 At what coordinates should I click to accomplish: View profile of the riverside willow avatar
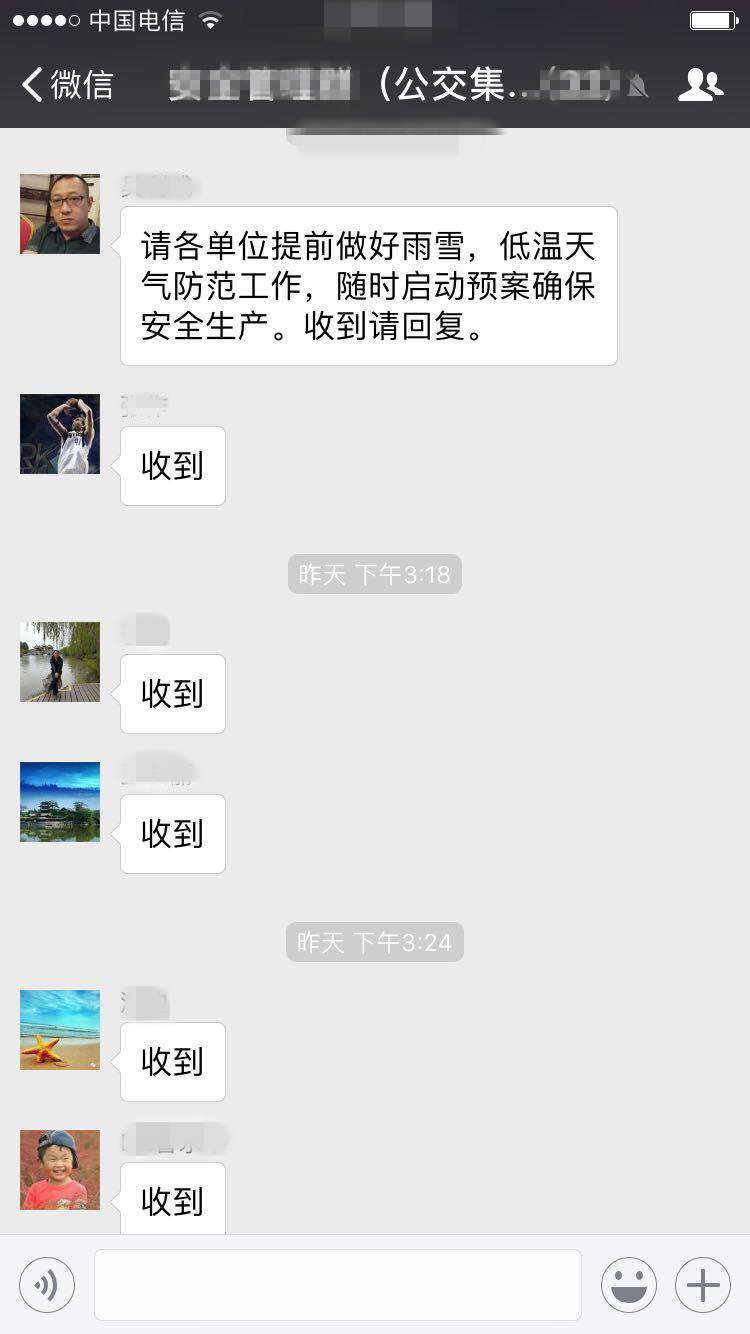(60, 662)
